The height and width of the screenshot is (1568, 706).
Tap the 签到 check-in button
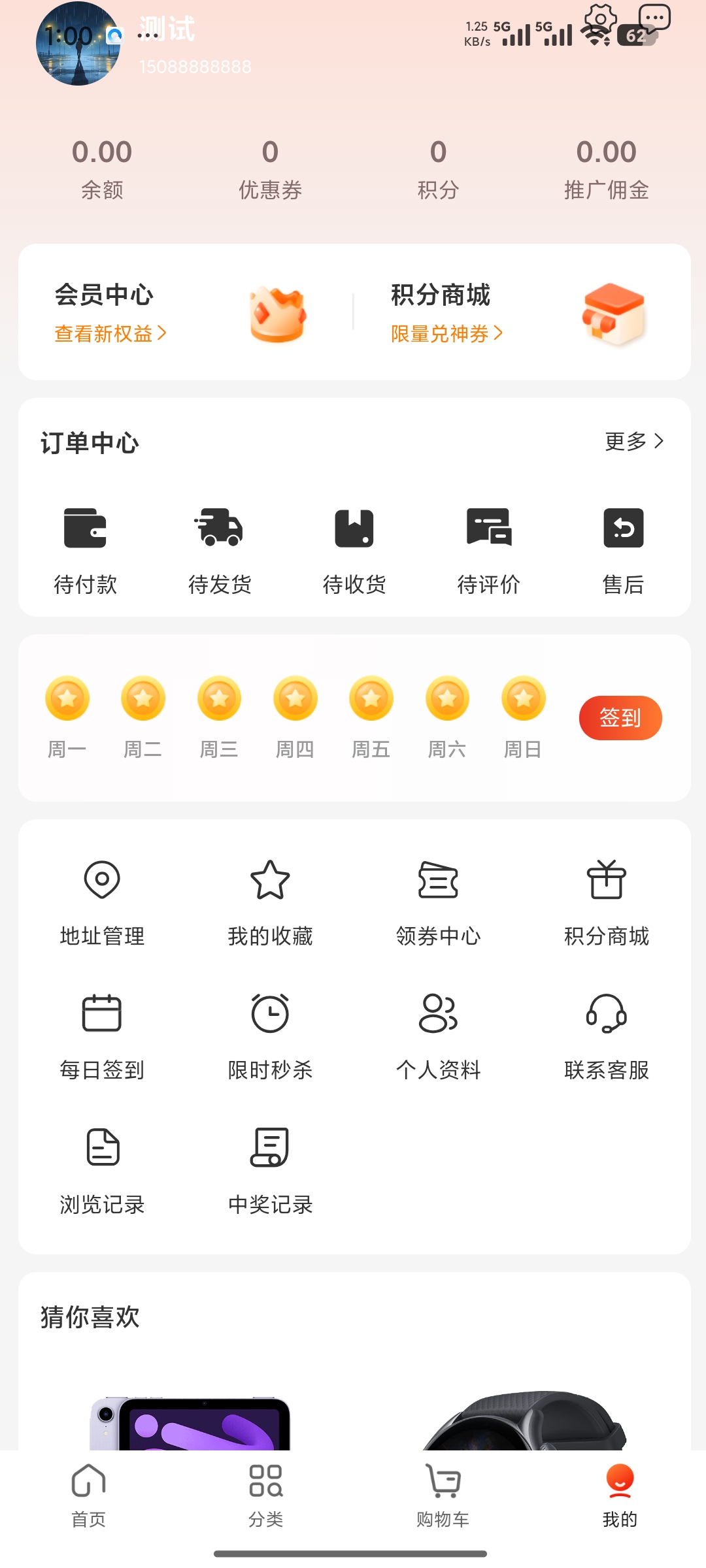coord(620,717)
